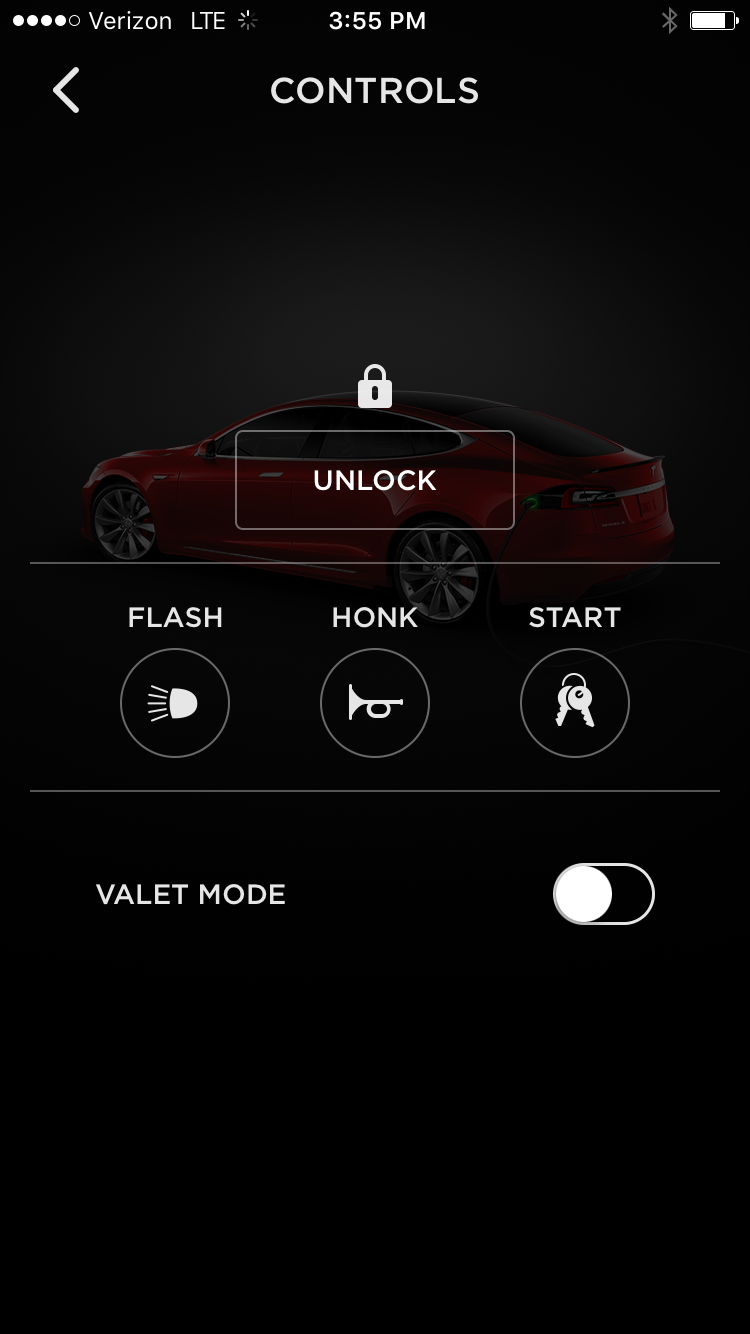This screenshot has height=1334, width=750.
Task: Unlock the car doors
Action: click(x=375, y=480)
